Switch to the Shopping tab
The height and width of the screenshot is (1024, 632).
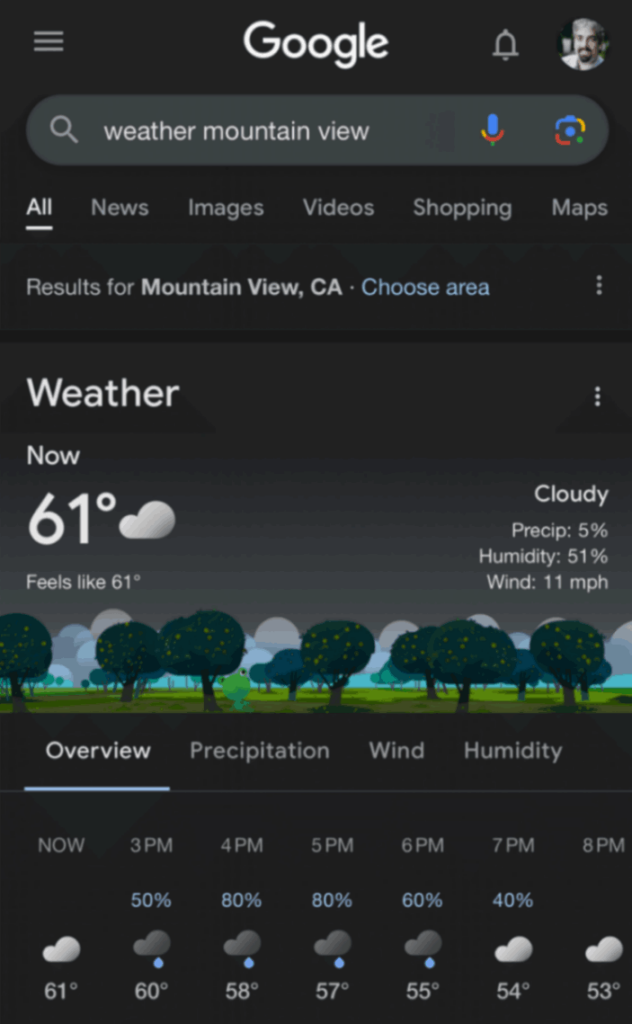click(x=462, y=208)
